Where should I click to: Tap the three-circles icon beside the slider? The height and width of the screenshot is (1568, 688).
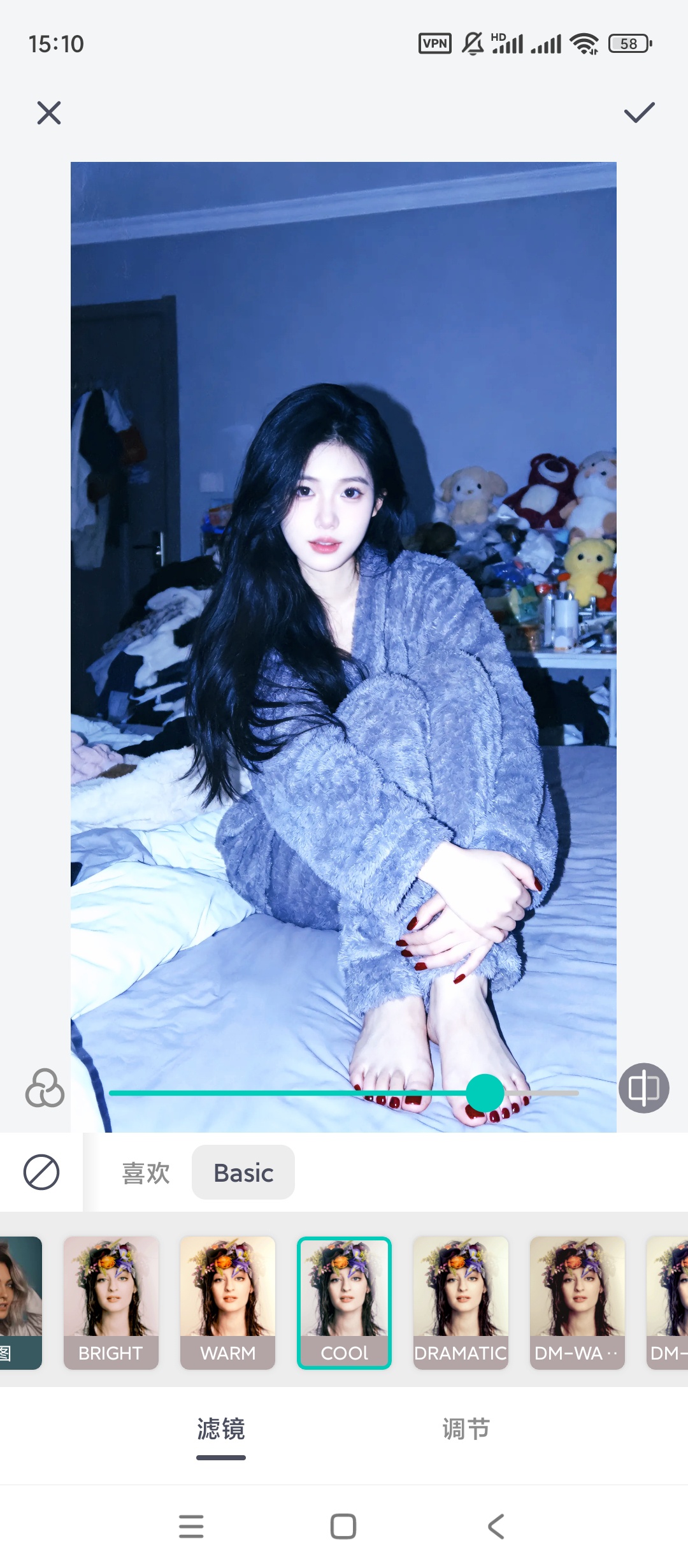(x=45, y=1088)
